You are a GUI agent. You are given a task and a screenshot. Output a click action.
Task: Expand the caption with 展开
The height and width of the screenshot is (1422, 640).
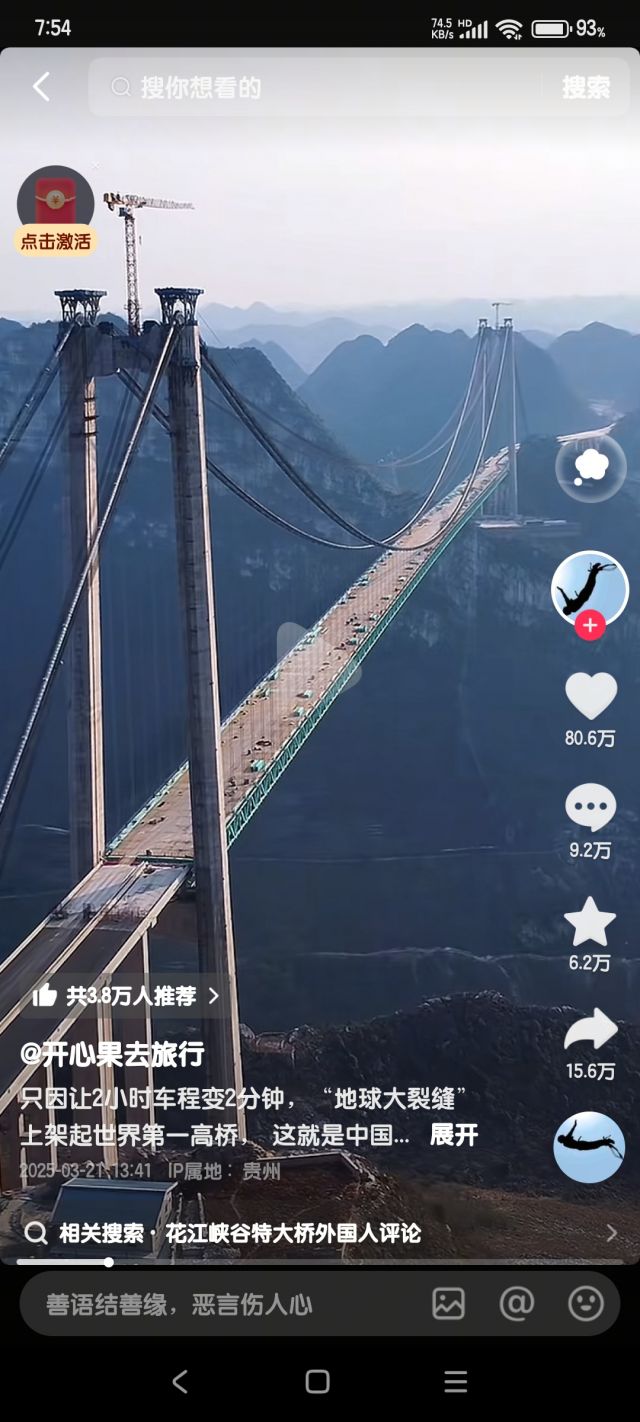tap(453, 1135)
